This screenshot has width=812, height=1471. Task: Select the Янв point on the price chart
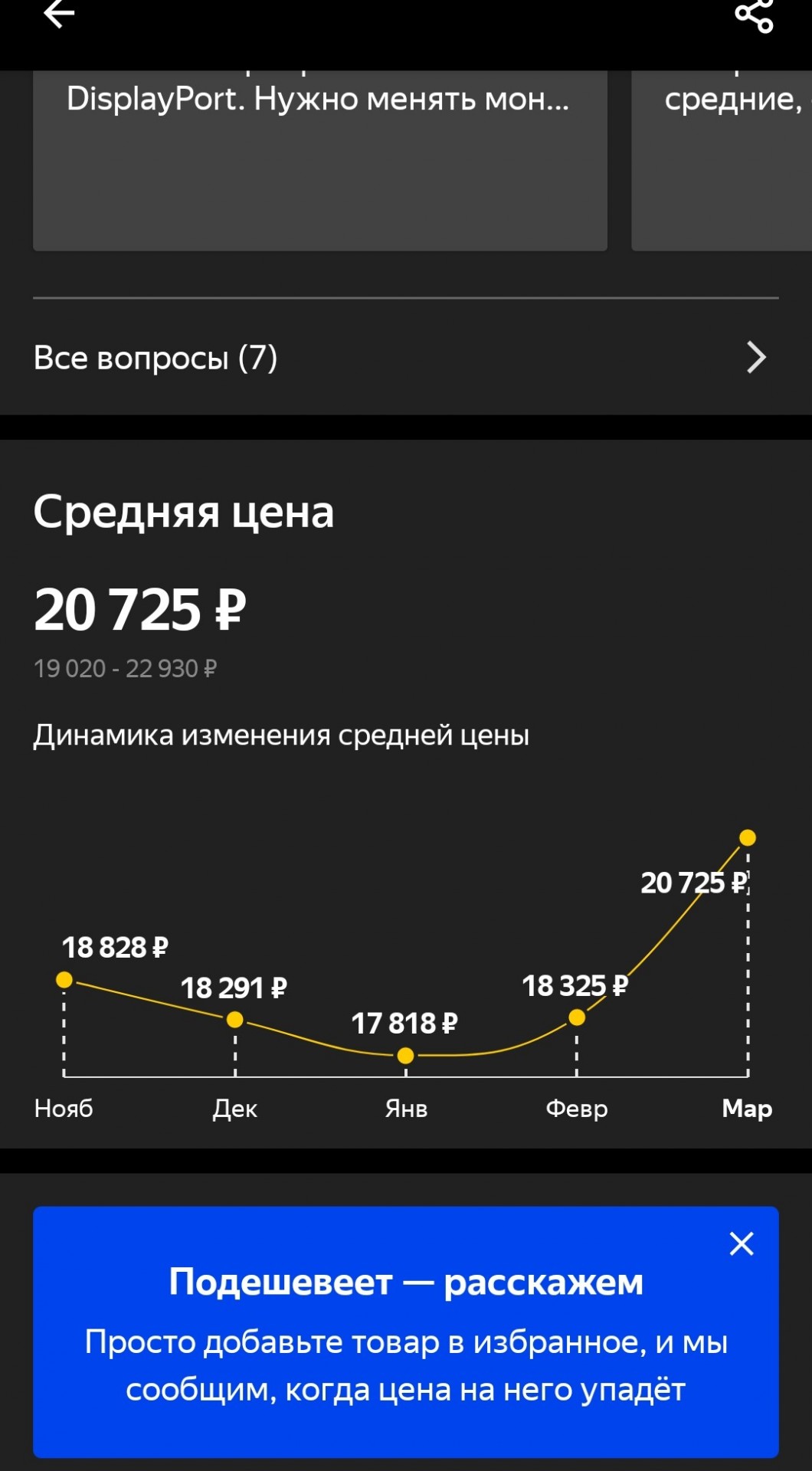406,1056
